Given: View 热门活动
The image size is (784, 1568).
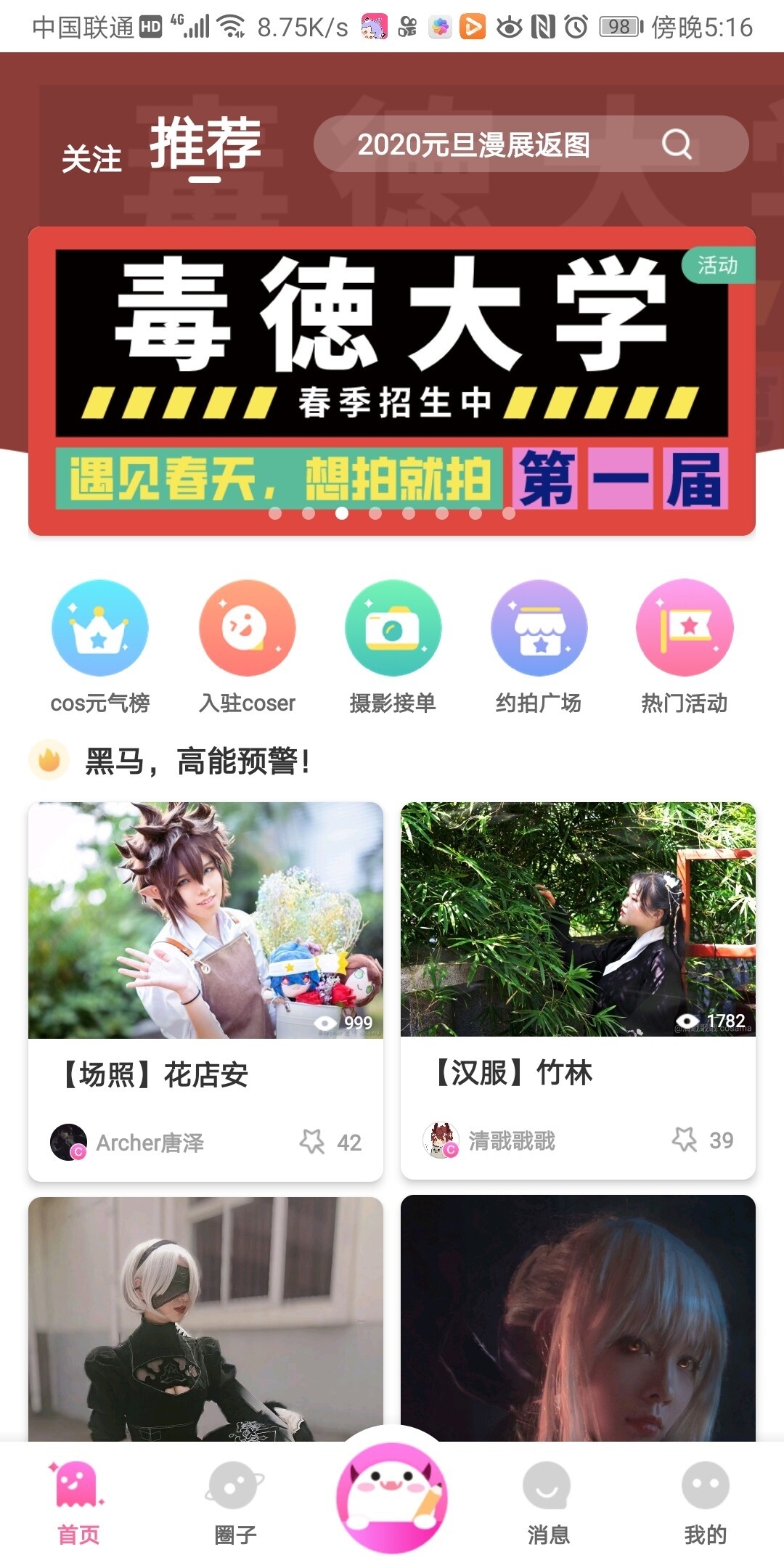Looking at the screenshot, I should [684, 645].
